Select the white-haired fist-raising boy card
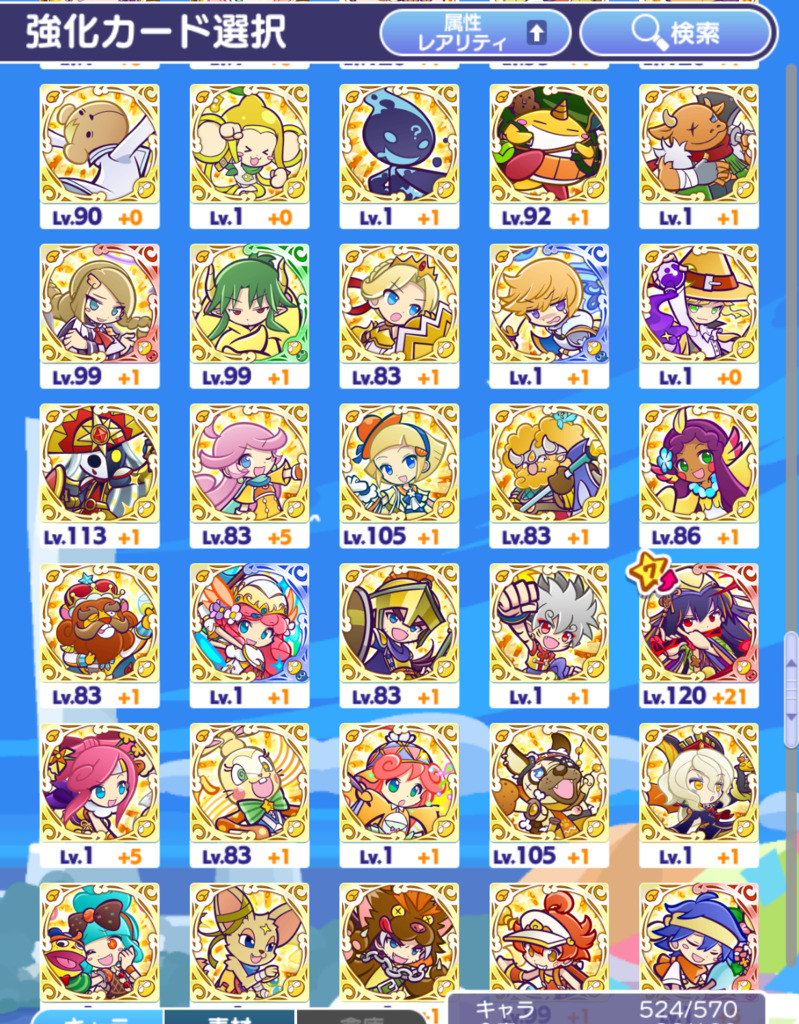 click(549, 625)
